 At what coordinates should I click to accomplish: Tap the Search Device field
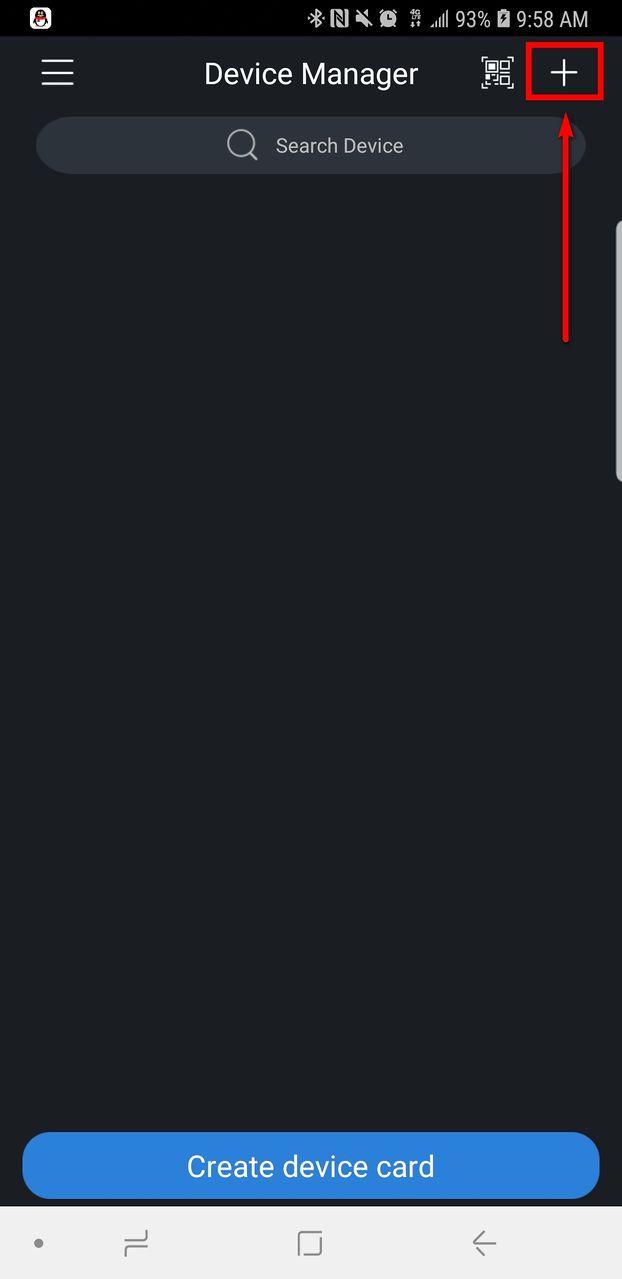(311, 146)
